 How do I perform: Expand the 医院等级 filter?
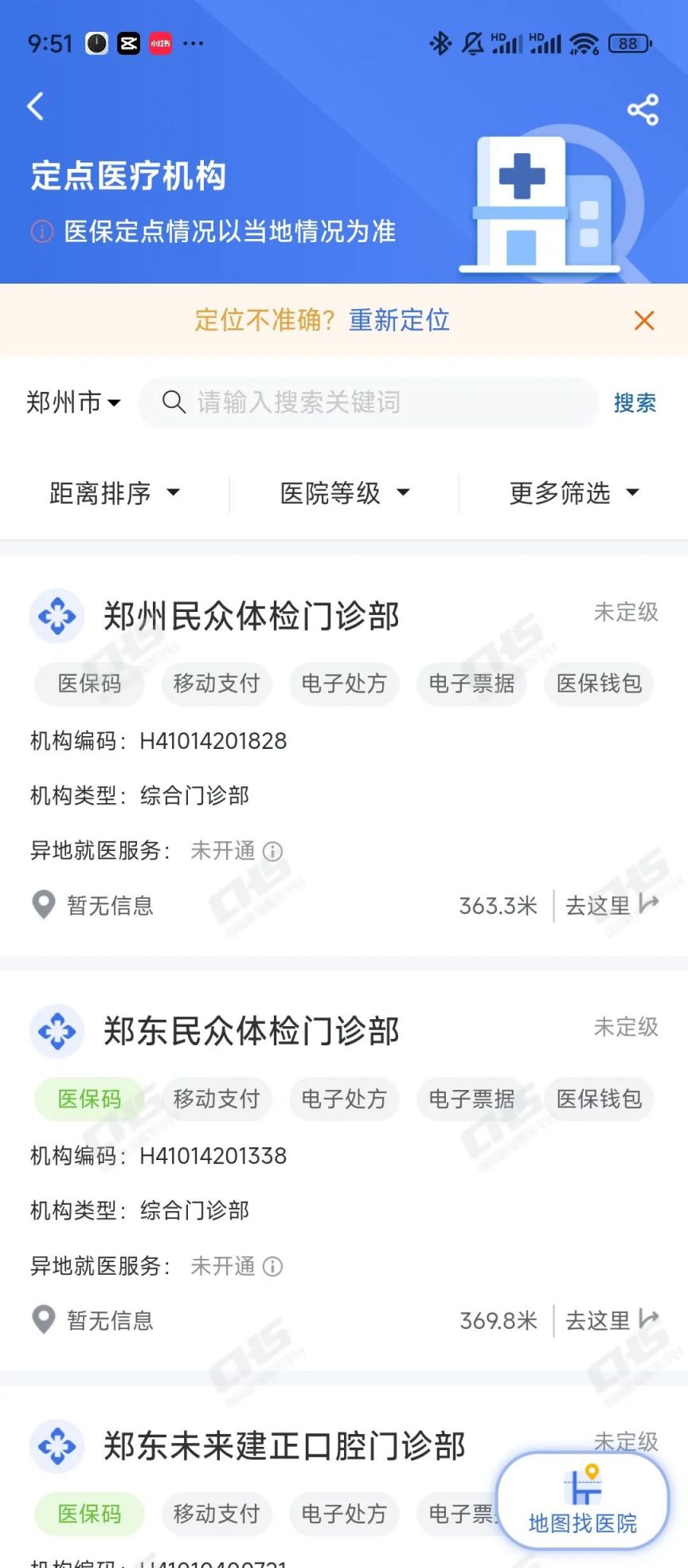345,493
